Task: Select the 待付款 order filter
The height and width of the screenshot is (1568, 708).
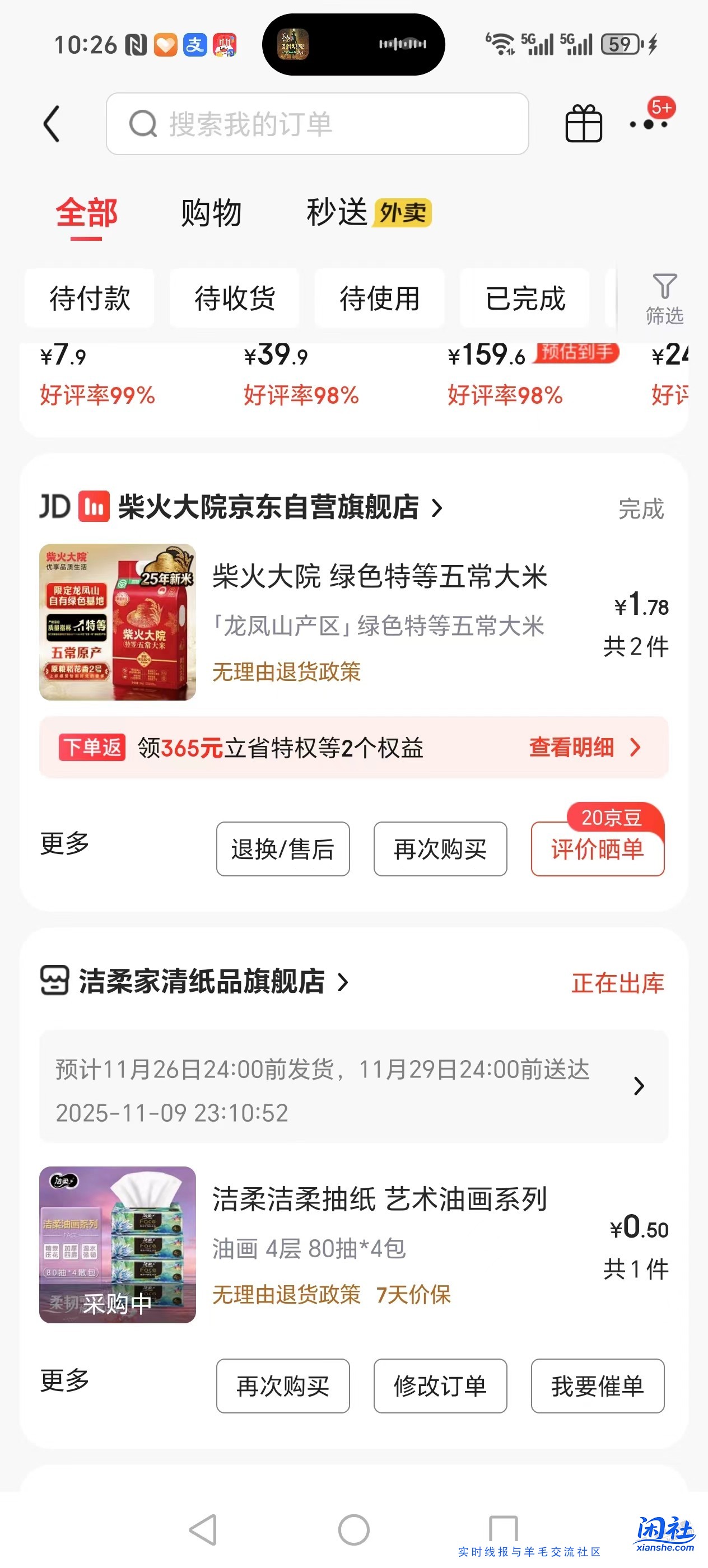Action: [x=90, y=299]
